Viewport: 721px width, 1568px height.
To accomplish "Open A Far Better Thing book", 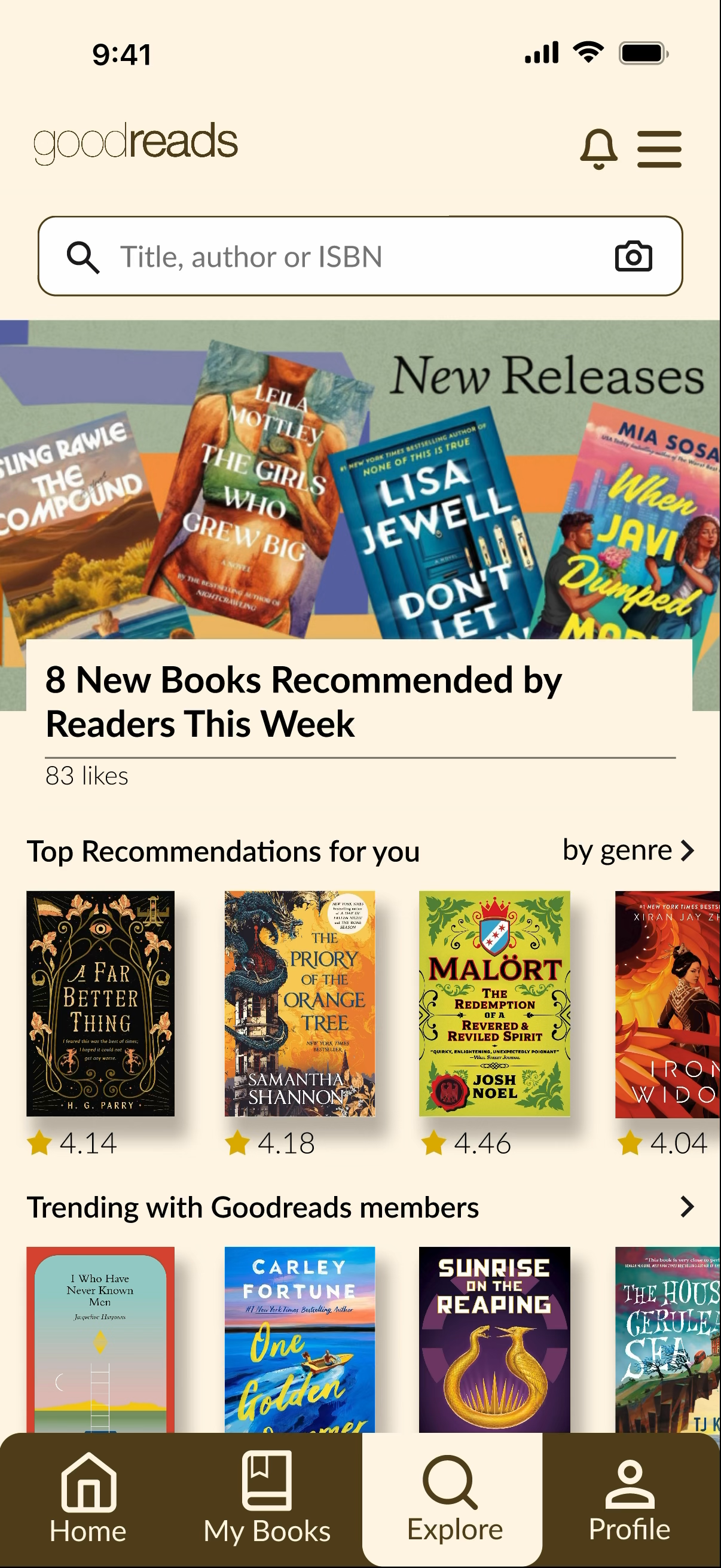I will click(100, 1003).
